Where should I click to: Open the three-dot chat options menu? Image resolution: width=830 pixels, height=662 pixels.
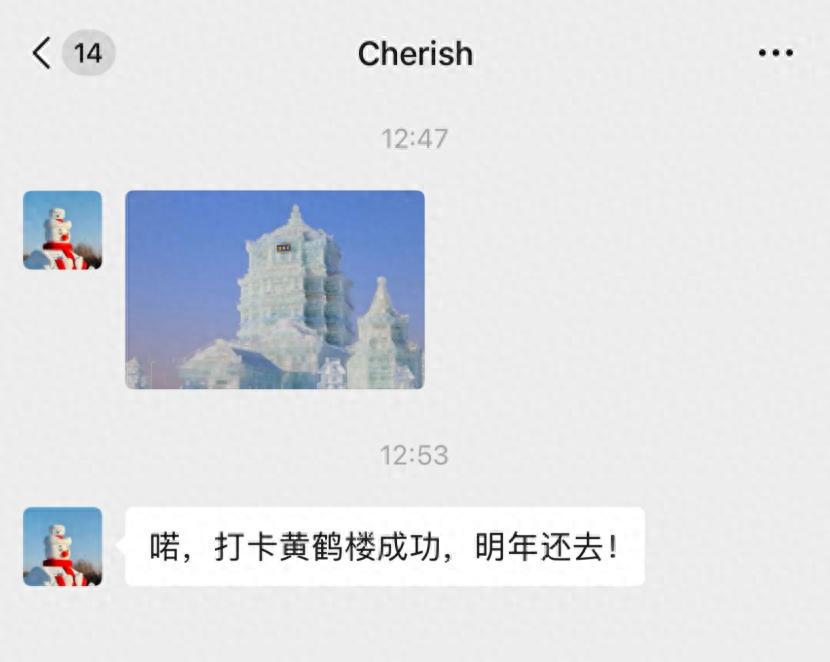click(775, 53)
